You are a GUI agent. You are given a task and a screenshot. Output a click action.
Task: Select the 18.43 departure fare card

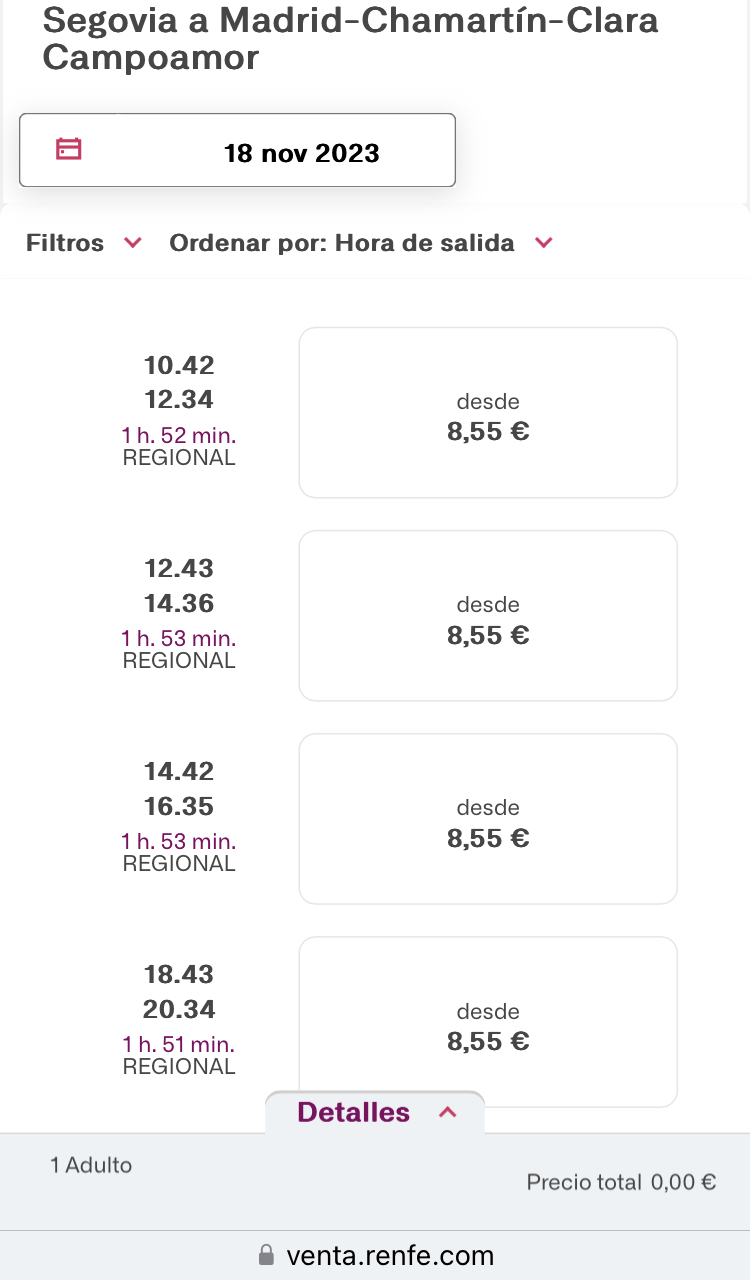point(488,1021)
